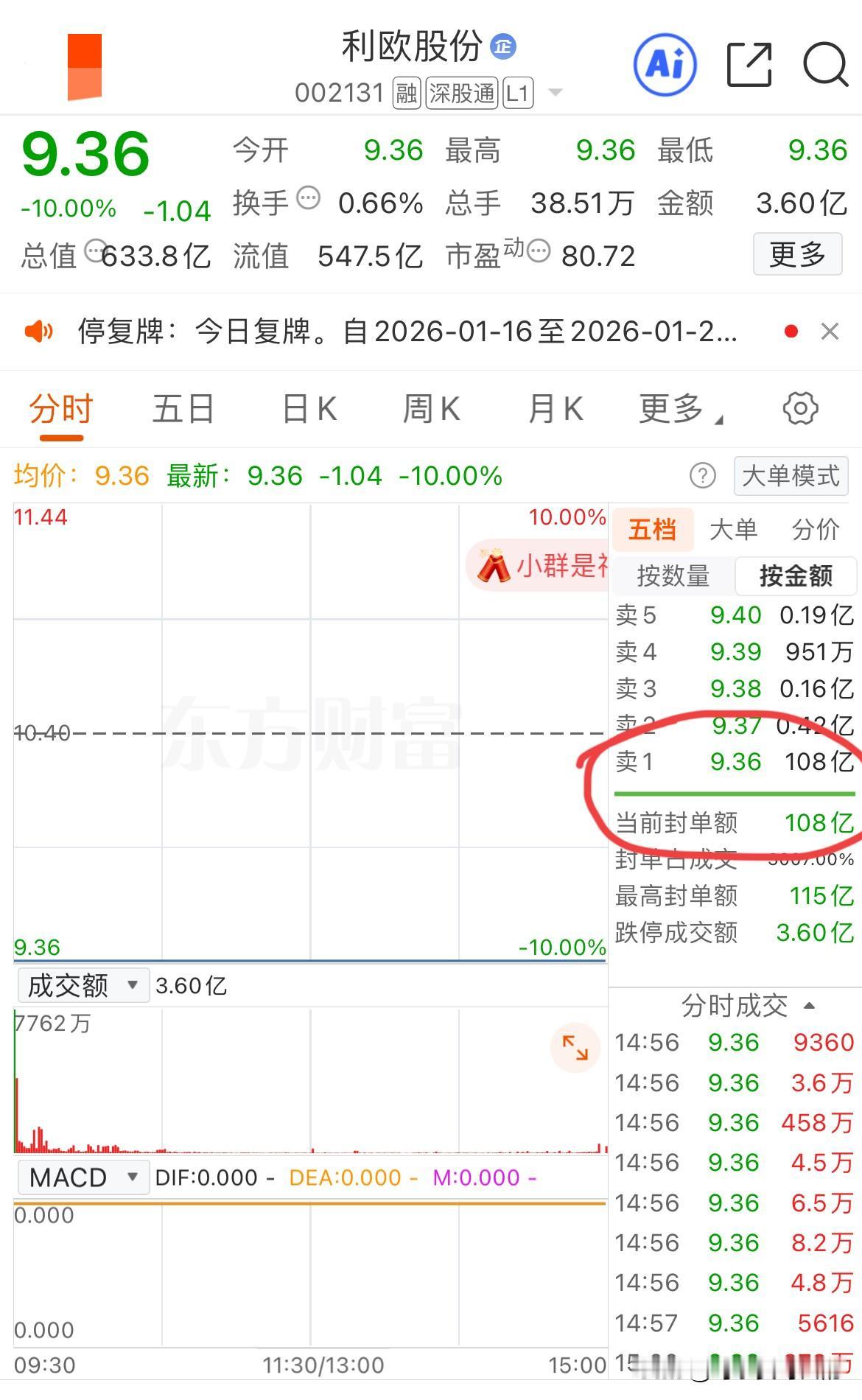The width and height of the screenshot is (862, 1400).
Task: Click the share/export icon
Action: click(749, 65)
